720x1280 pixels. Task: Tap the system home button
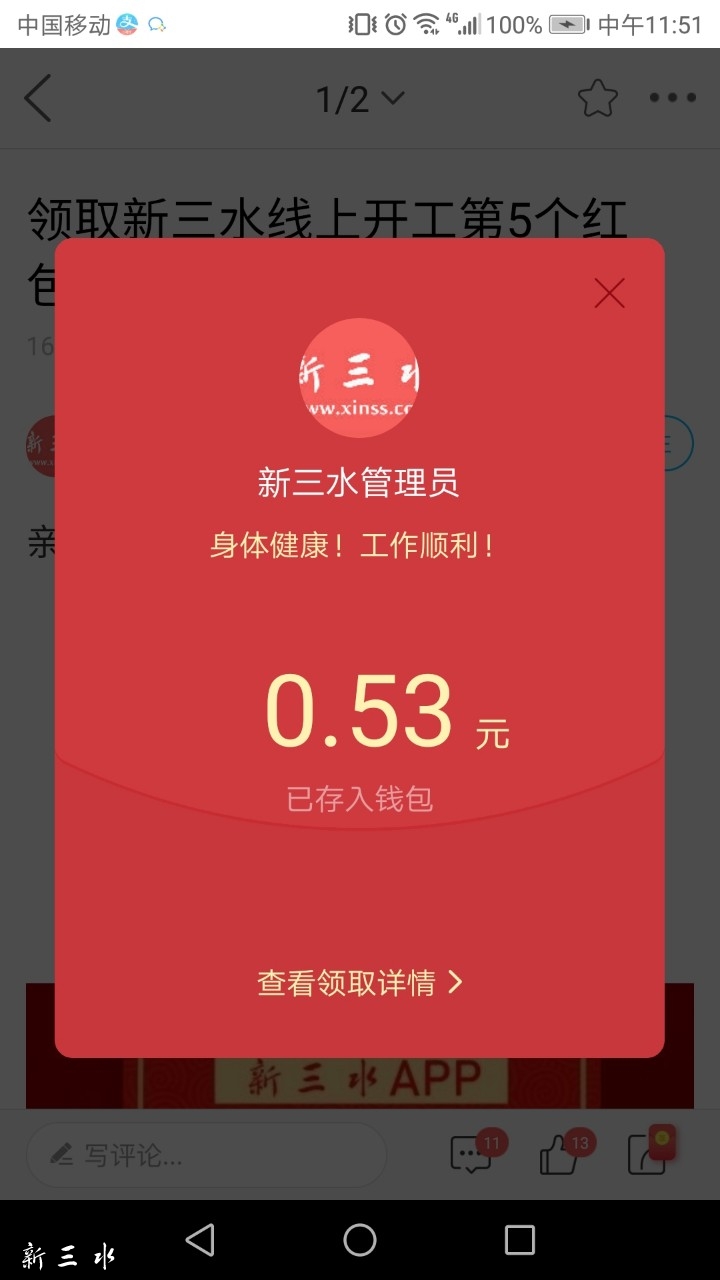pos(360,1240)
